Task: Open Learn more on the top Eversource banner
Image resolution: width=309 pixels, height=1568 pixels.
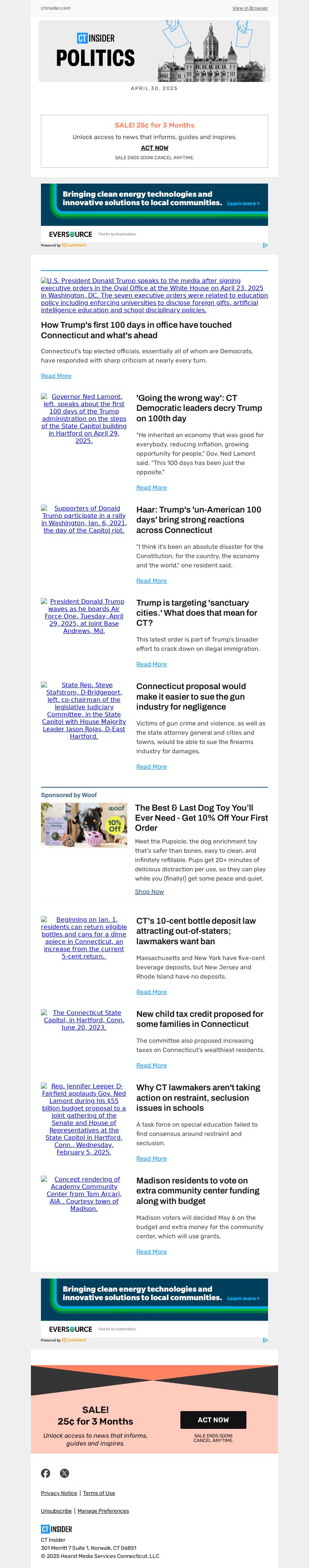Action: click(243, 204)
